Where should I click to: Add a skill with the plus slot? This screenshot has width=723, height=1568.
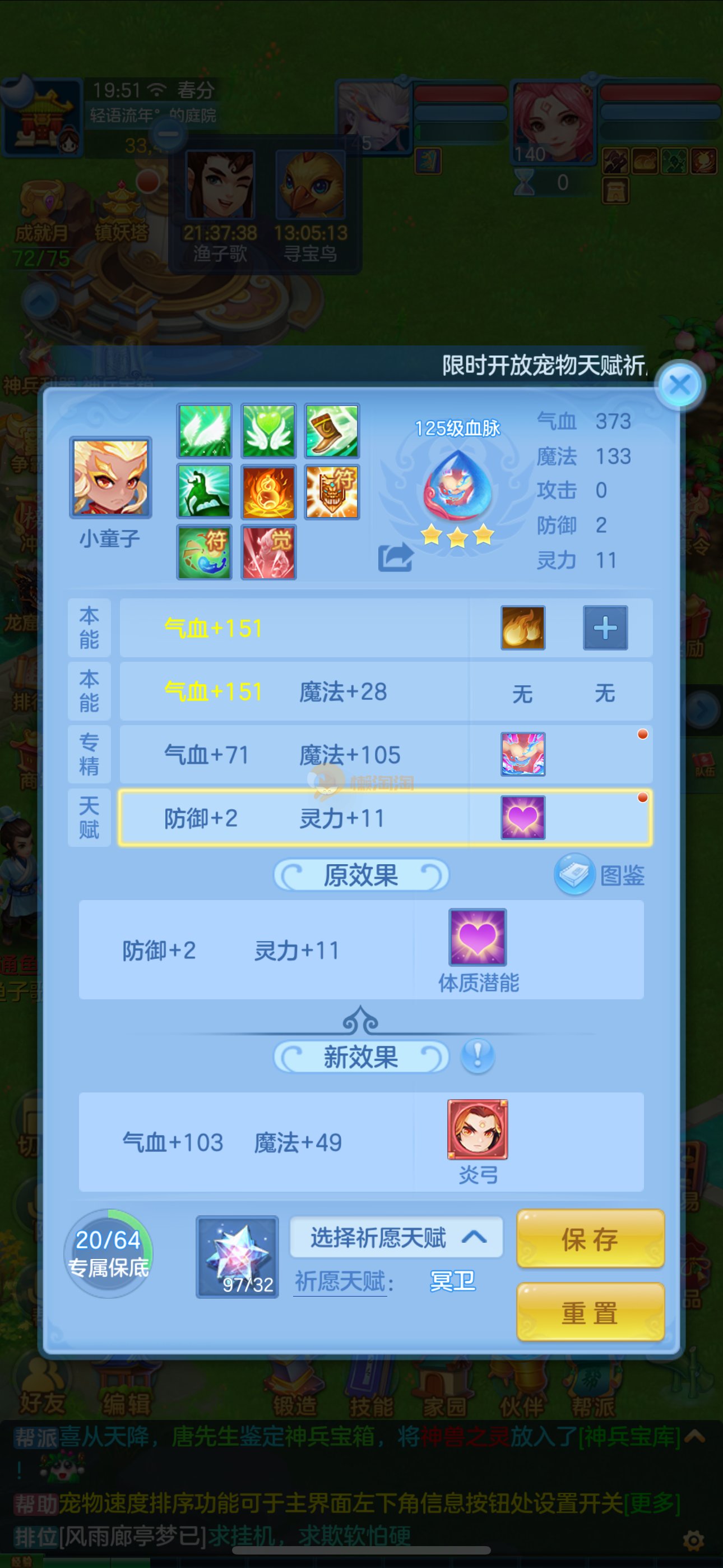point(605,628)
